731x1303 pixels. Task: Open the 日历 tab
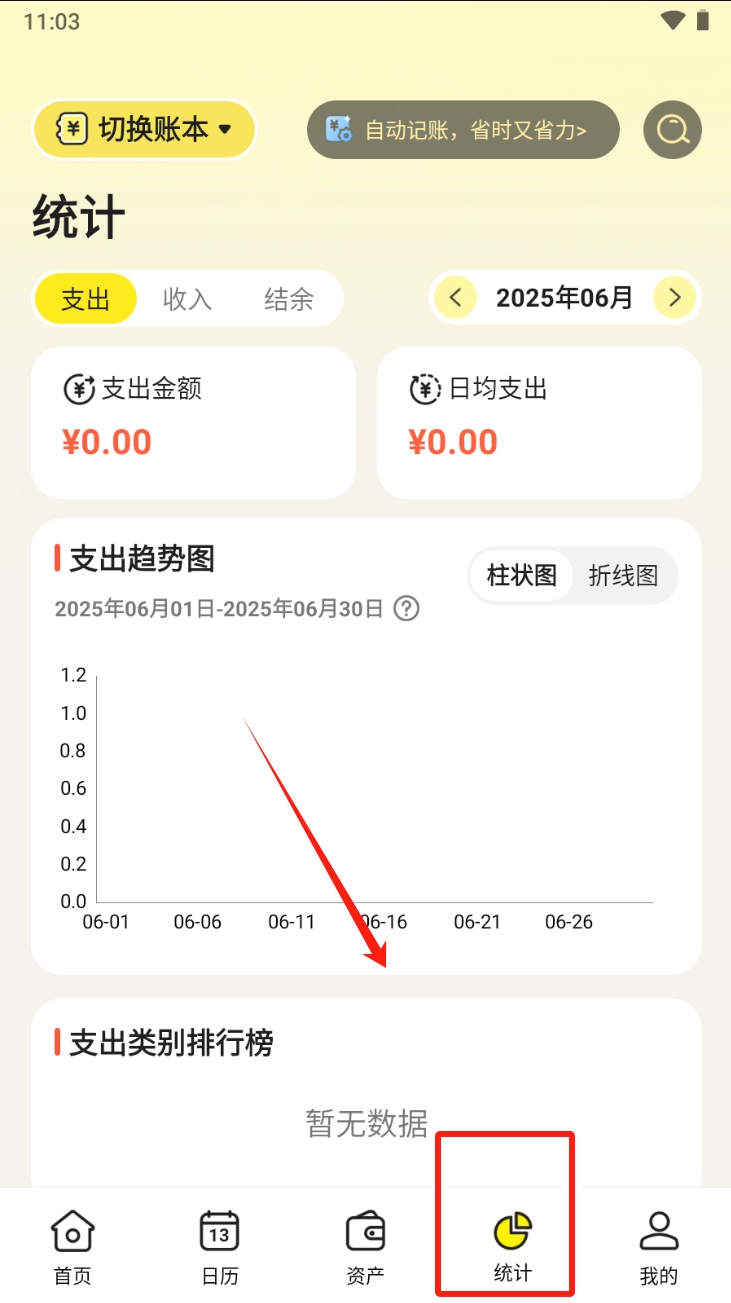coord(219,1246)
